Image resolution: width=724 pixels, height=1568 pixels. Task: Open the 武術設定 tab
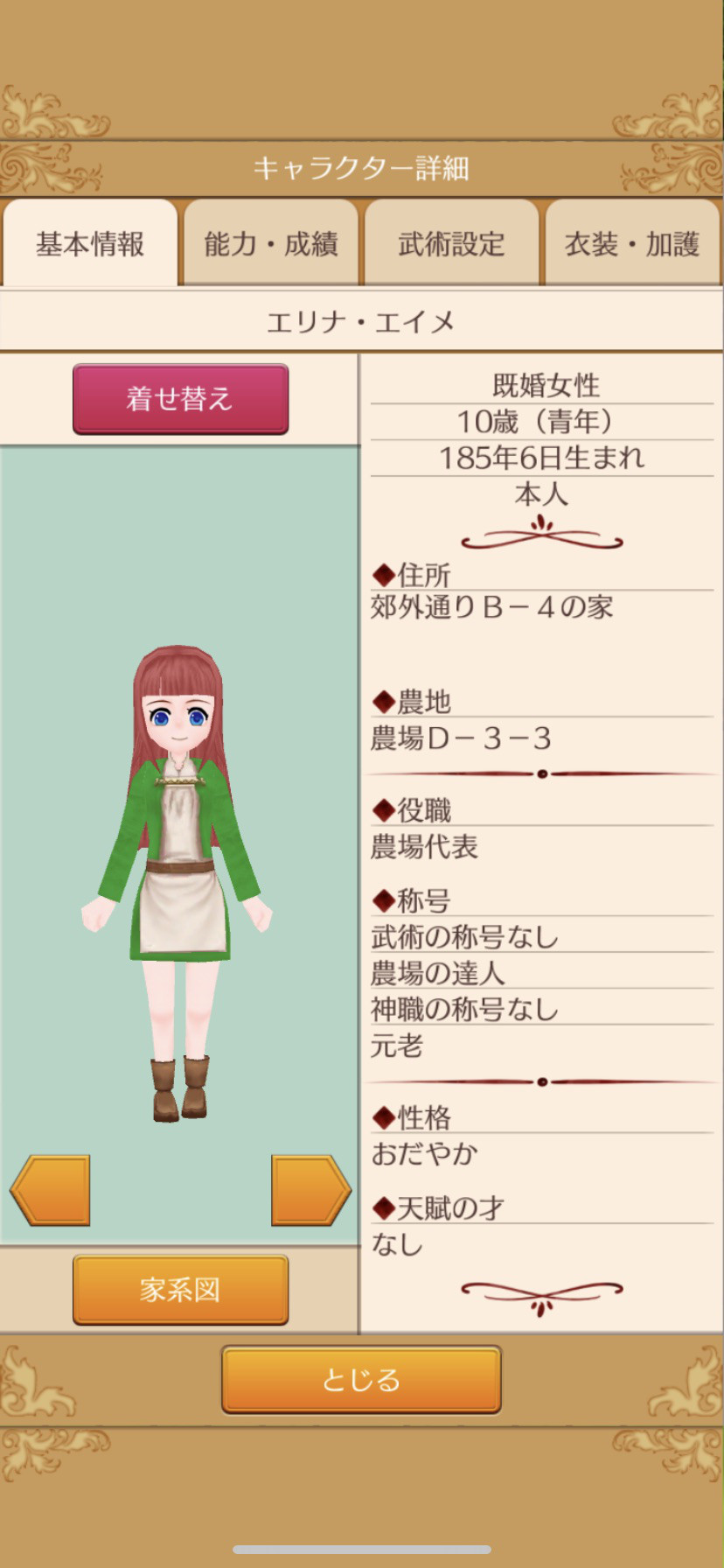451,243
